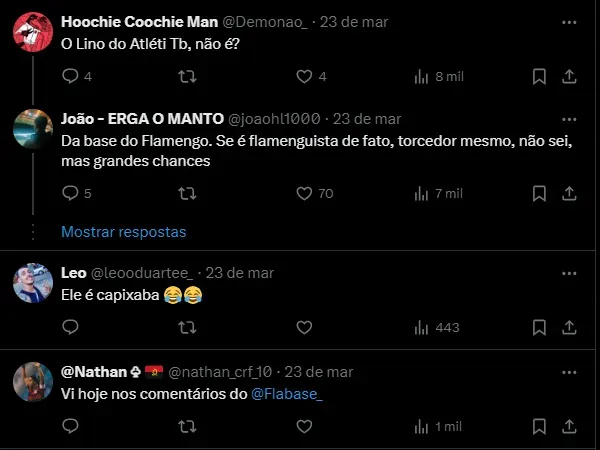
Task: Share Leo's tweet
Action: [x=568, y=327]
